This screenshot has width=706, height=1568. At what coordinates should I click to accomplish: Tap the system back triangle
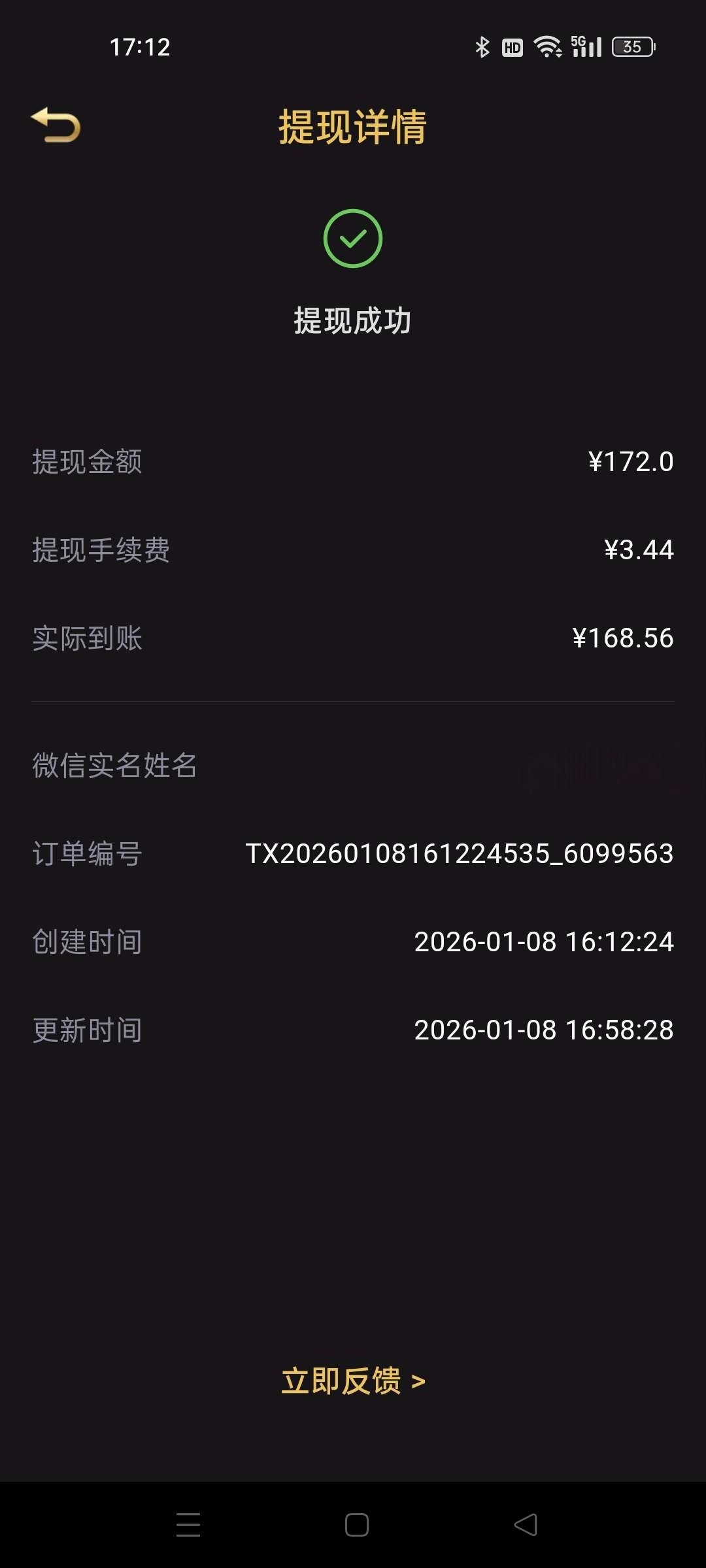pos(526,1525)
